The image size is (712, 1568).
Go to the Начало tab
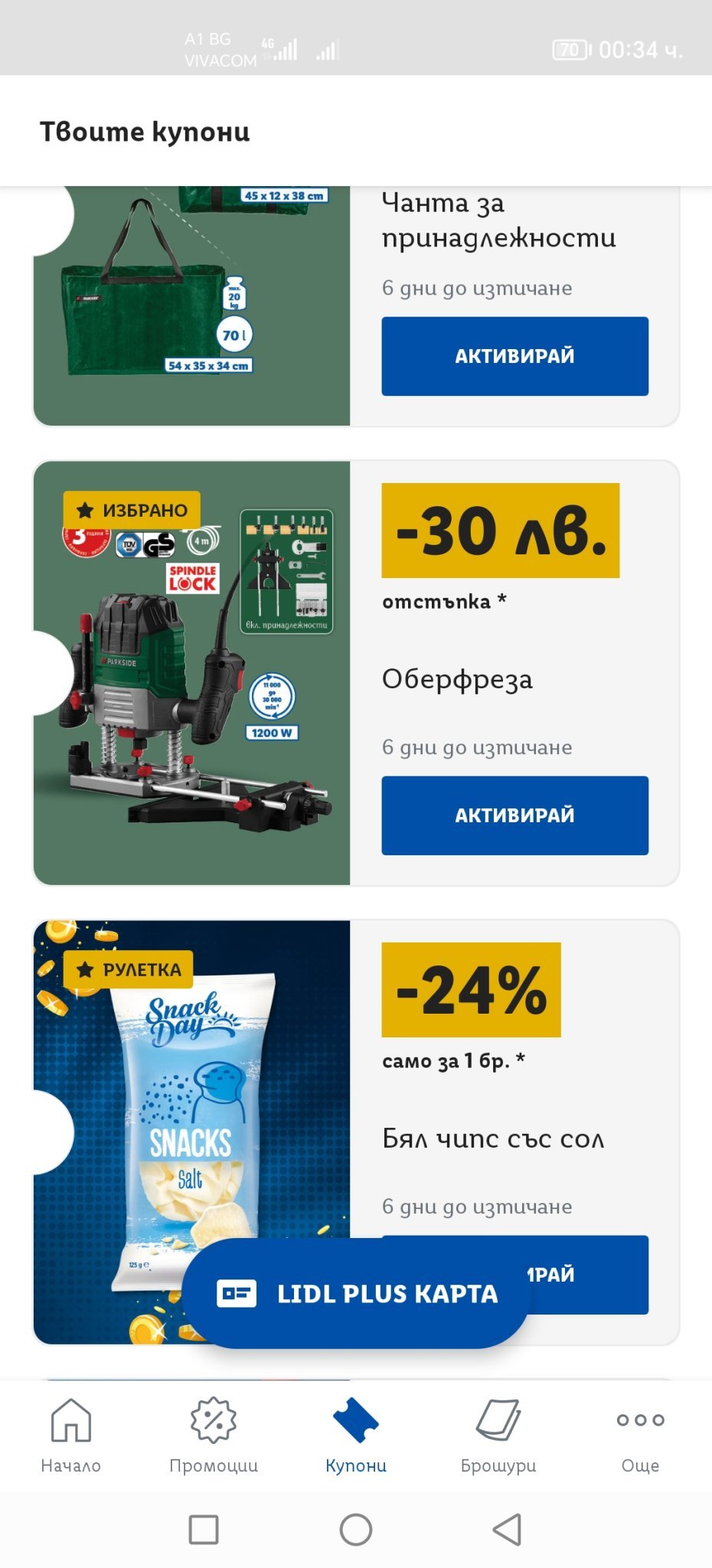coord(70,1436)
